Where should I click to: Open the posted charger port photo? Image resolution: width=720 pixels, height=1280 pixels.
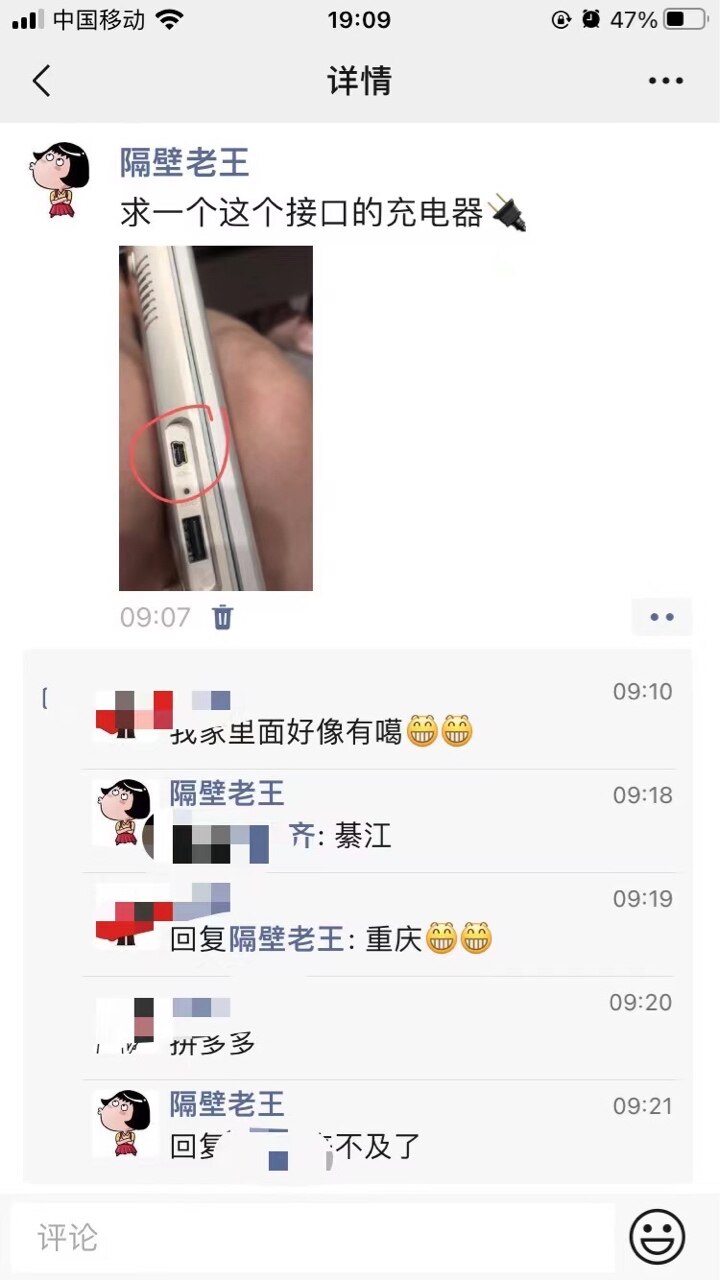coord(216,418)
